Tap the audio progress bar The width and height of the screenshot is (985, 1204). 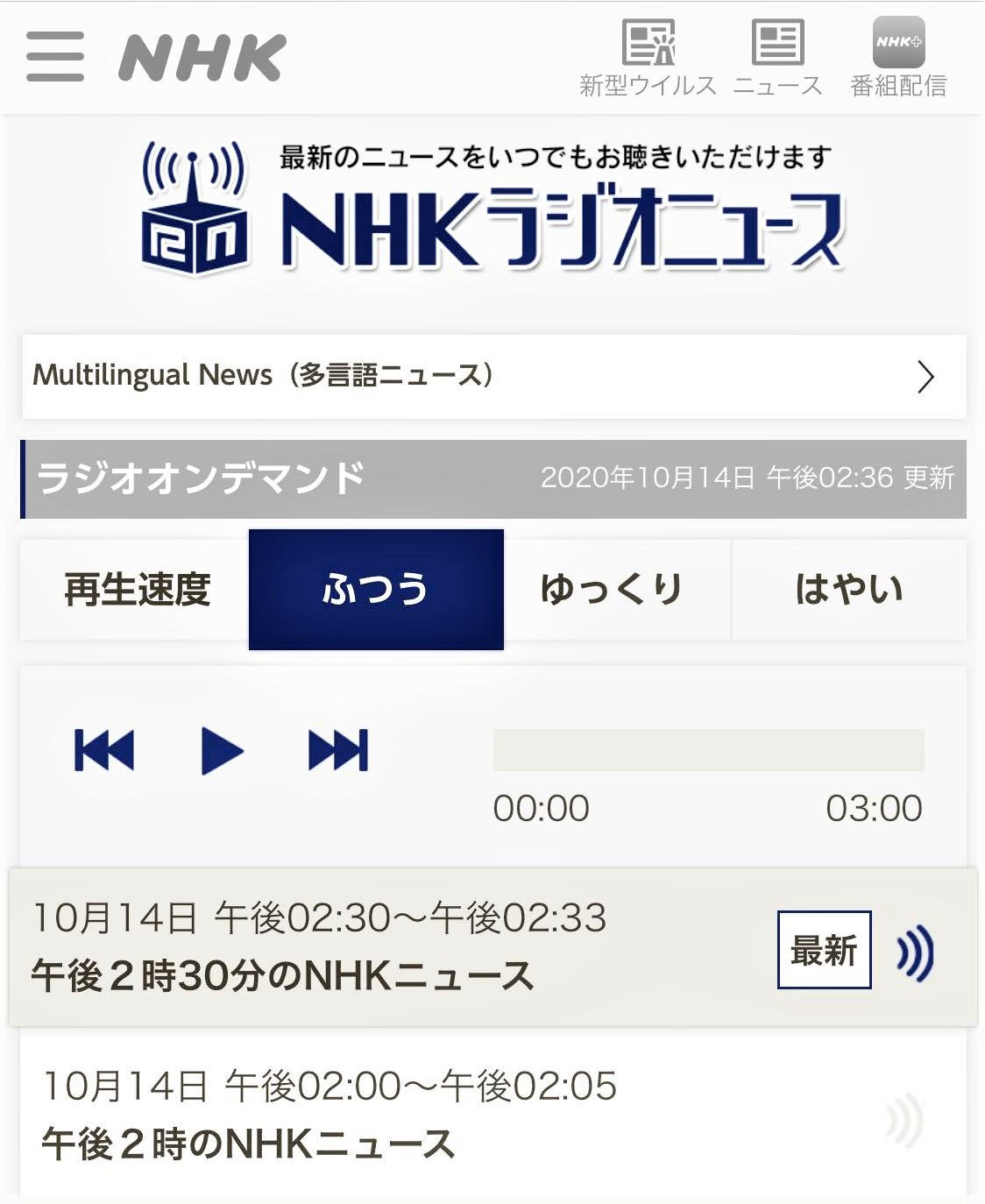(708, 750)
